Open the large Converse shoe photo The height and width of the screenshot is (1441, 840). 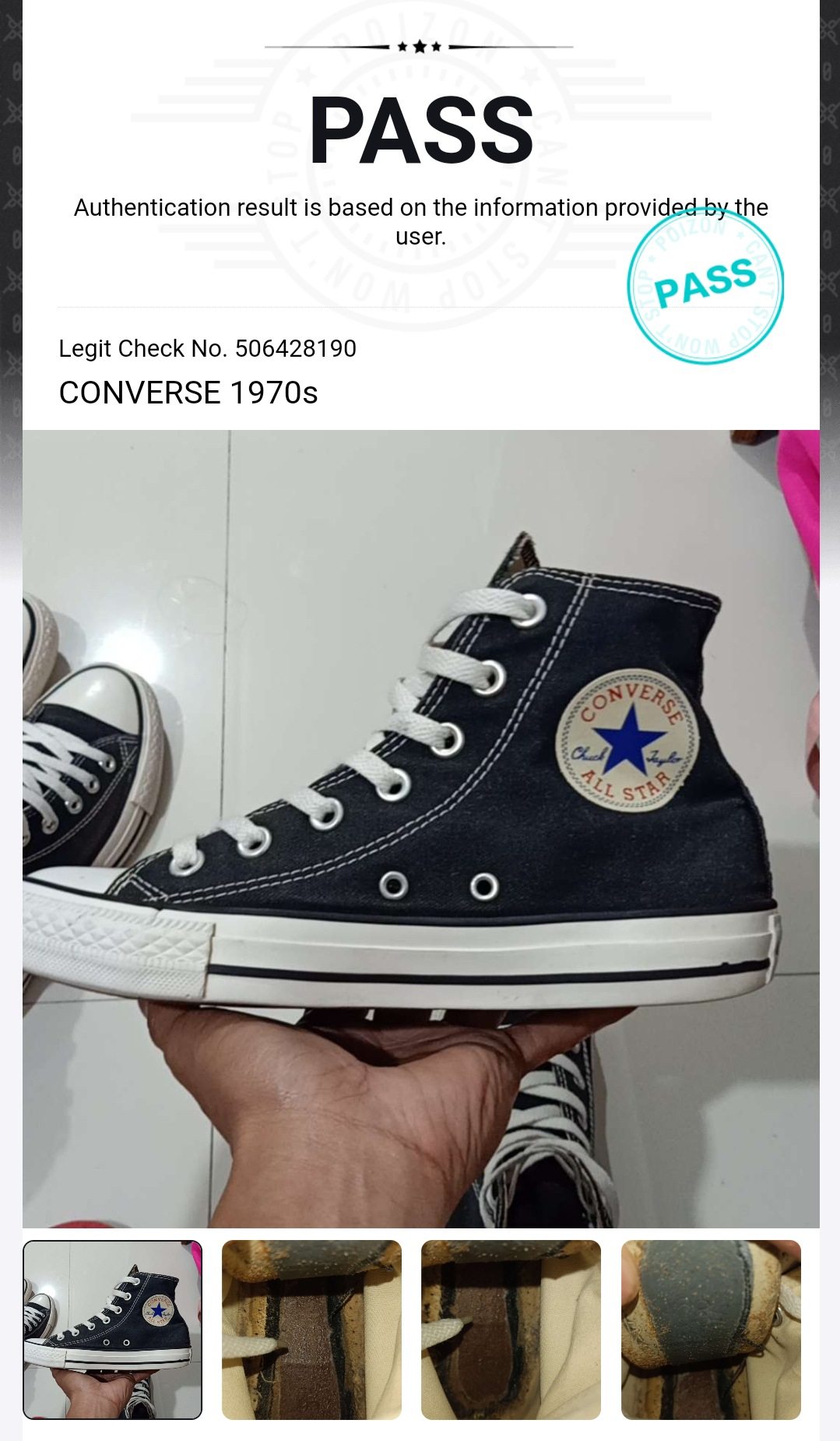coord(420,828)
